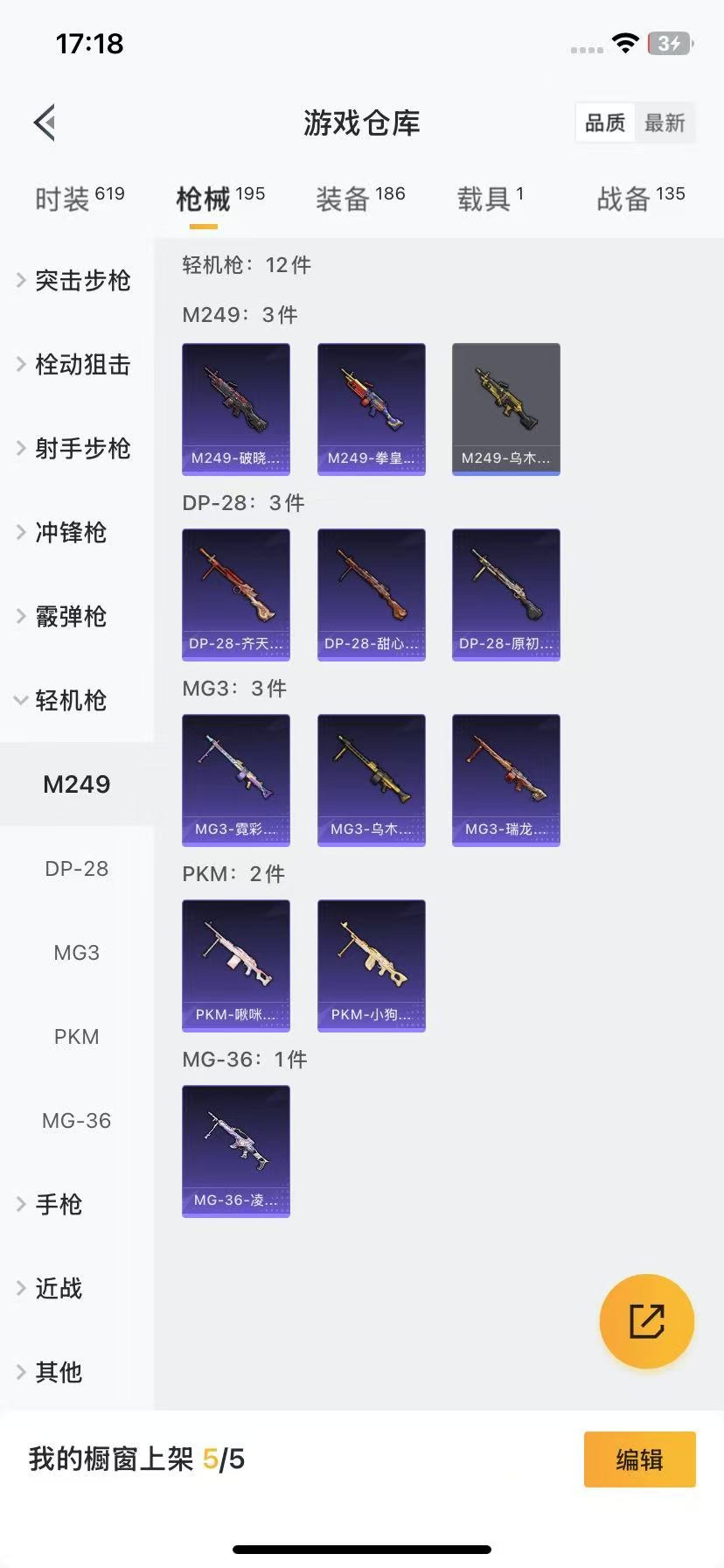Open the M249-破晓 skin tile
This screenshot has height=1568, width=724.
click(236, 409)
